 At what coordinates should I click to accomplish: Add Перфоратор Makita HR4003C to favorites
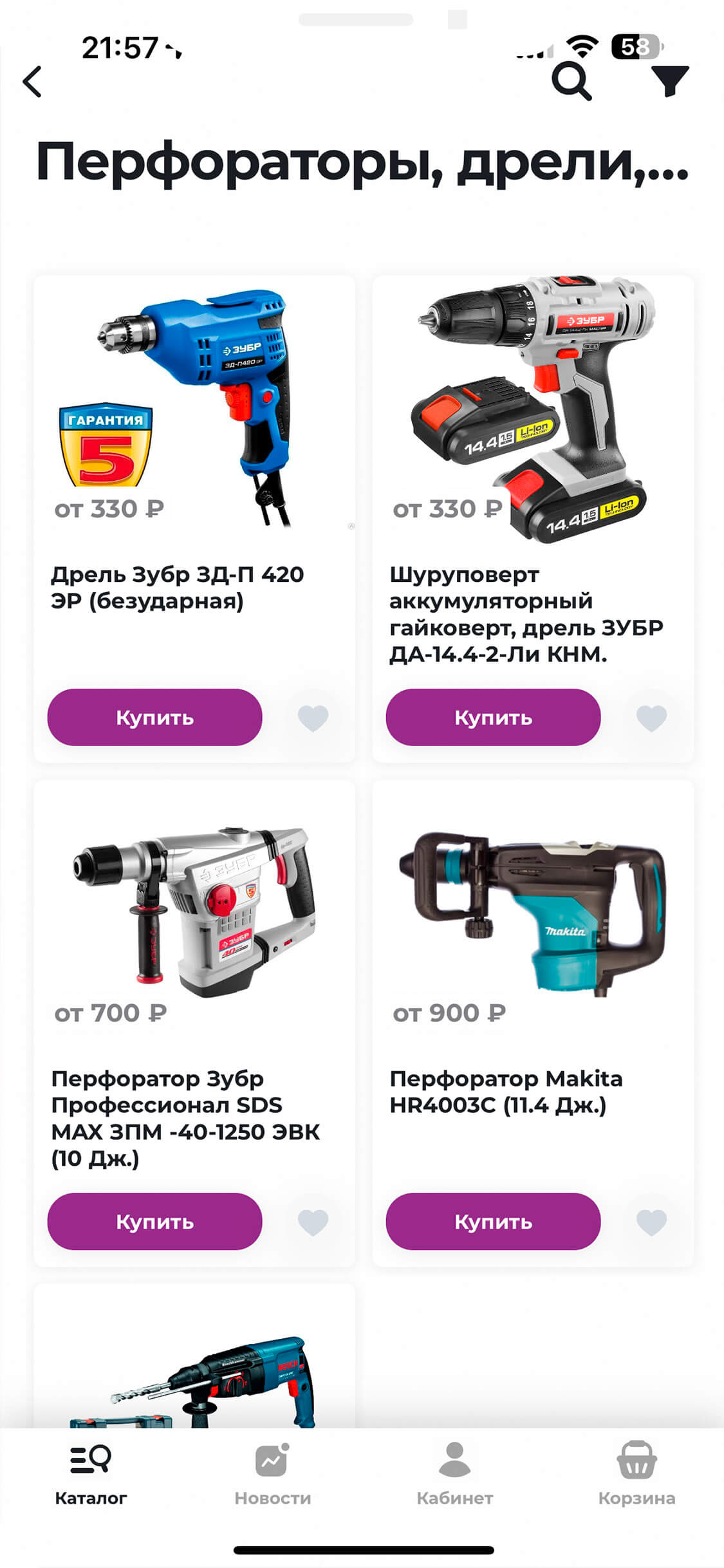[x=651, y=1221]
